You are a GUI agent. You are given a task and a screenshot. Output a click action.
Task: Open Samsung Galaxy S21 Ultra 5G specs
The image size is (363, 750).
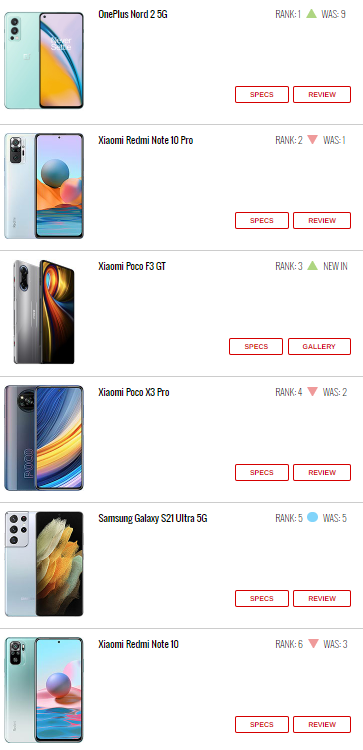[x=262, y=598]
